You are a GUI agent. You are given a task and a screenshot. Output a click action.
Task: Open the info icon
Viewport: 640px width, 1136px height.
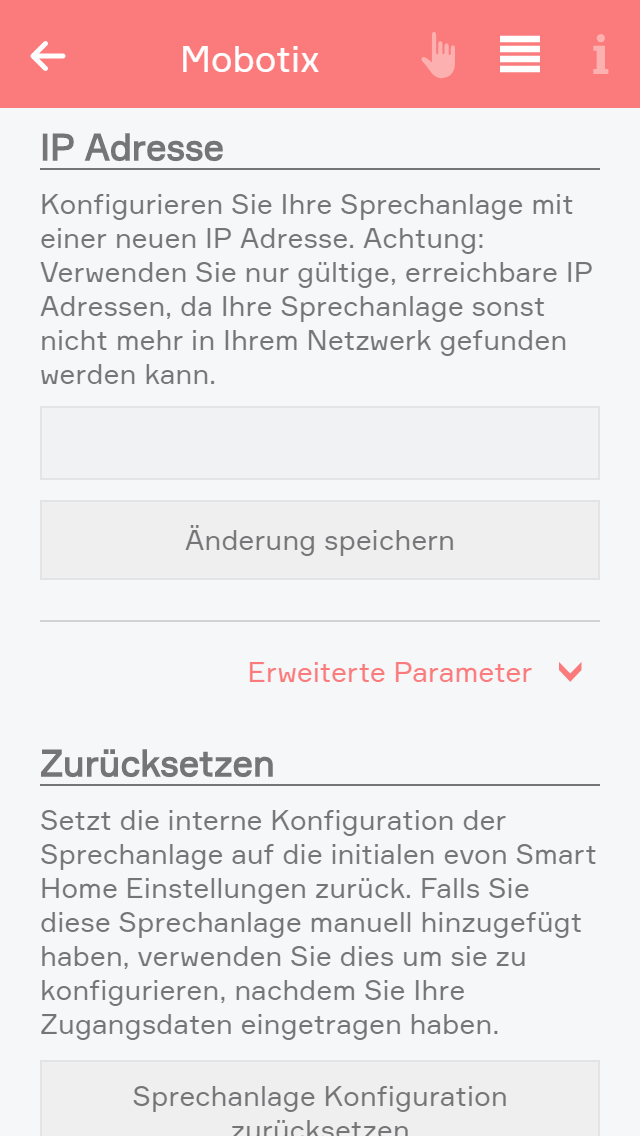coord(599,56)
